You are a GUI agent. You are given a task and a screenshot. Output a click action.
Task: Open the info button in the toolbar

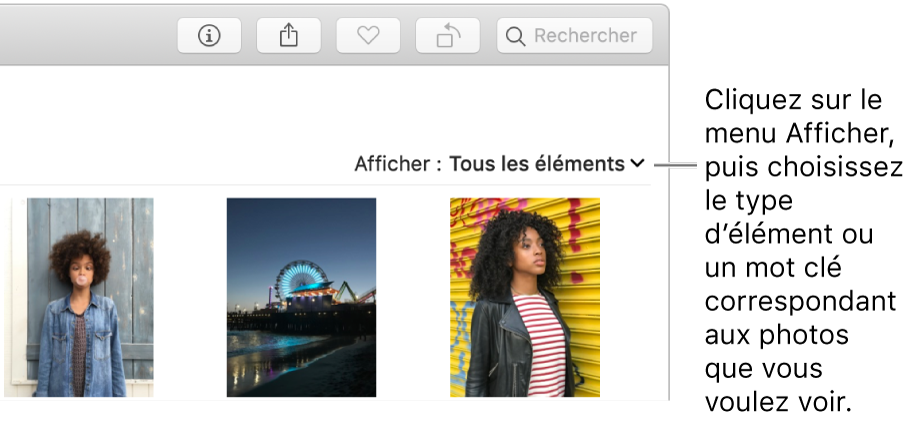click(x=209, y=35)
